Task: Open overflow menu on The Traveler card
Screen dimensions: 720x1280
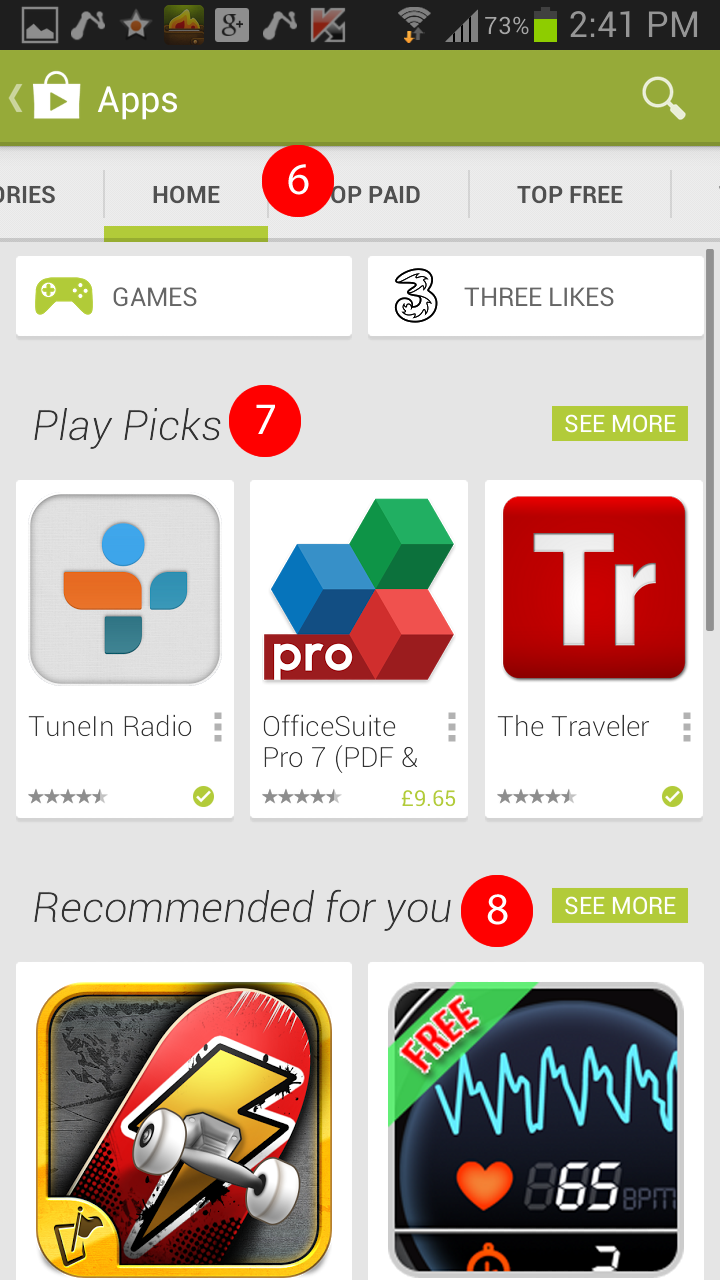Action: (x=686, y=727)
